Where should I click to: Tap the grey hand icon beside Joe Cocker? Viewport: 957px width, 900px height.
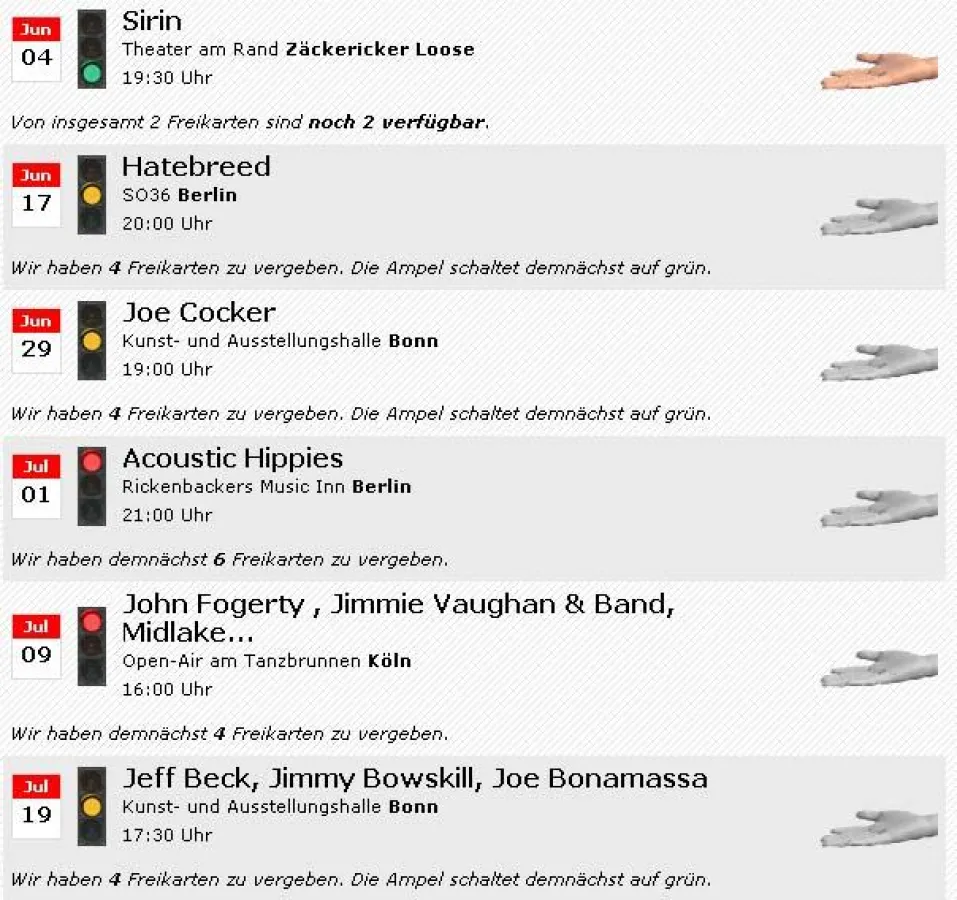878,362
